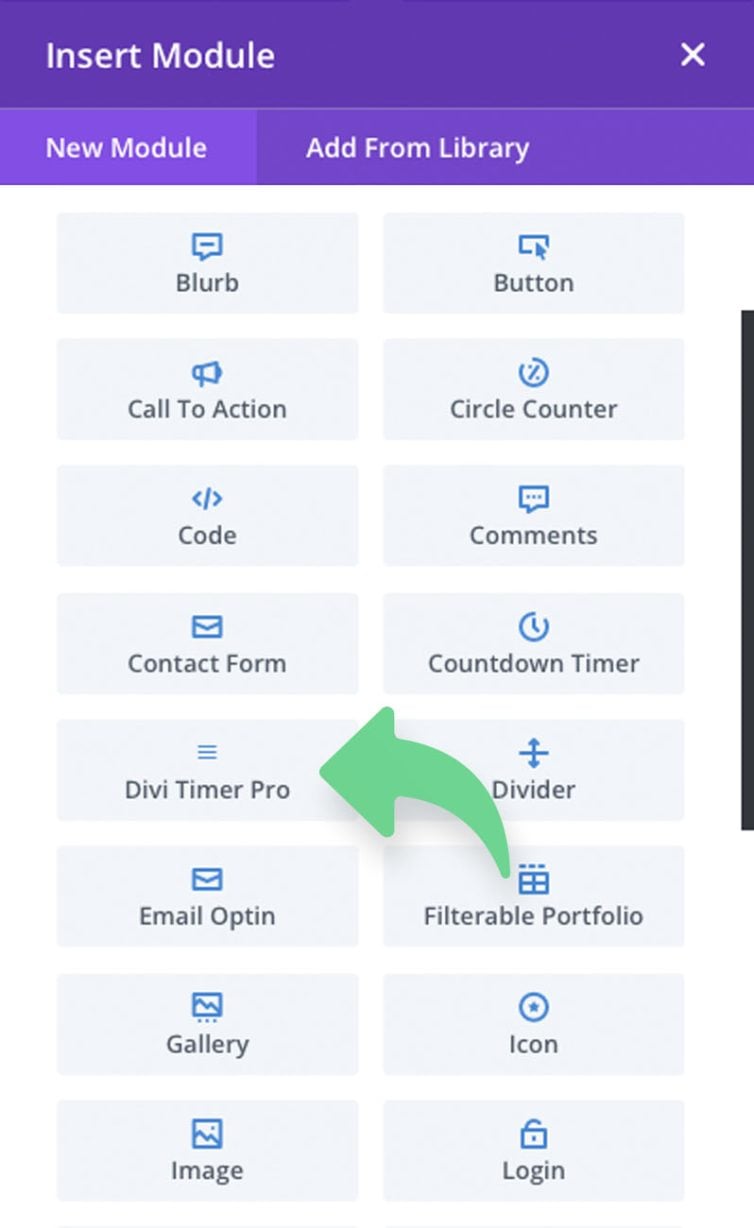
Task: Add the Code module
Action: pos(207,516)
